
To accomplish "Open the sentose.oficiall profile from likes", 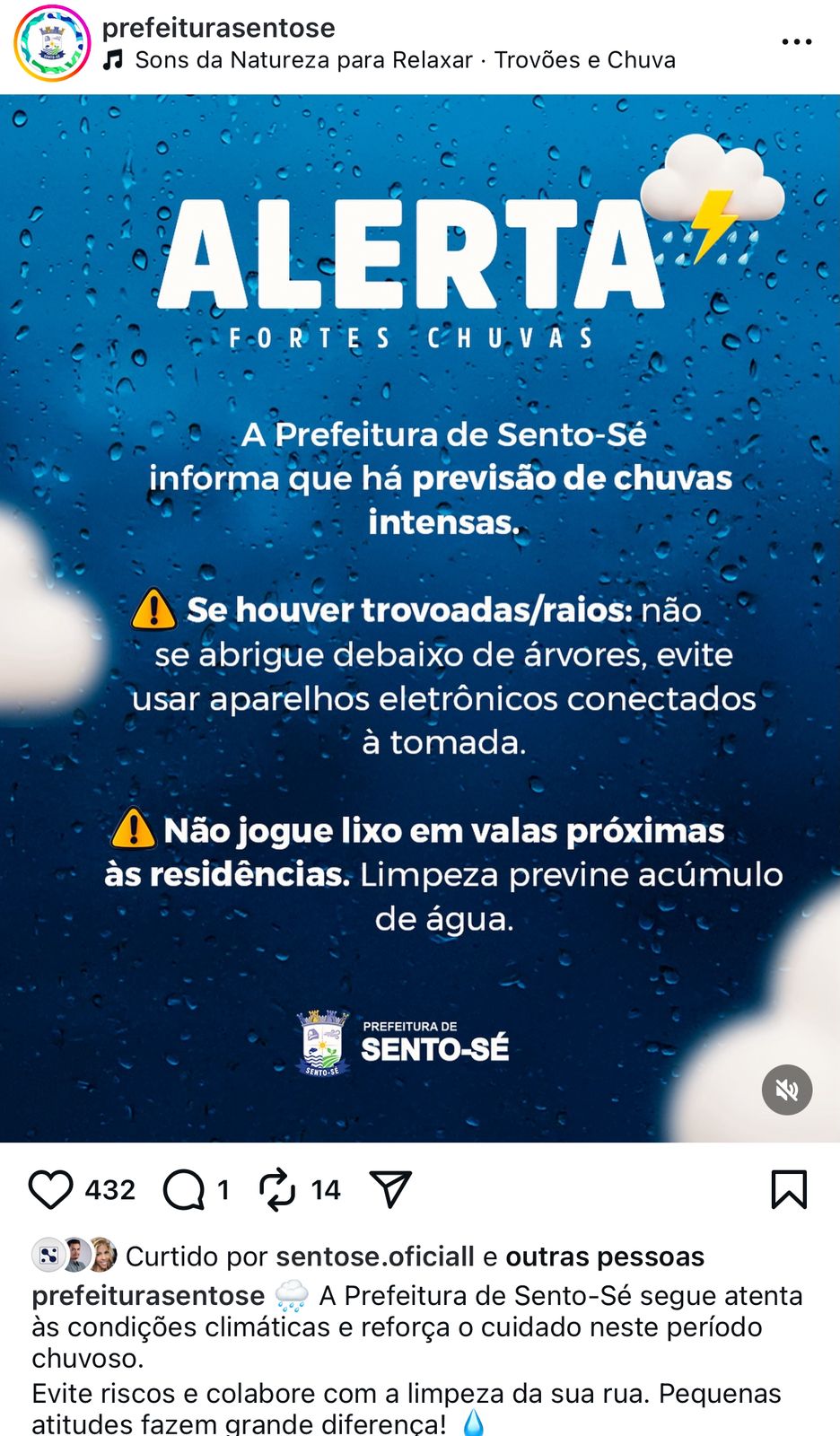I will coord(374,1256).
